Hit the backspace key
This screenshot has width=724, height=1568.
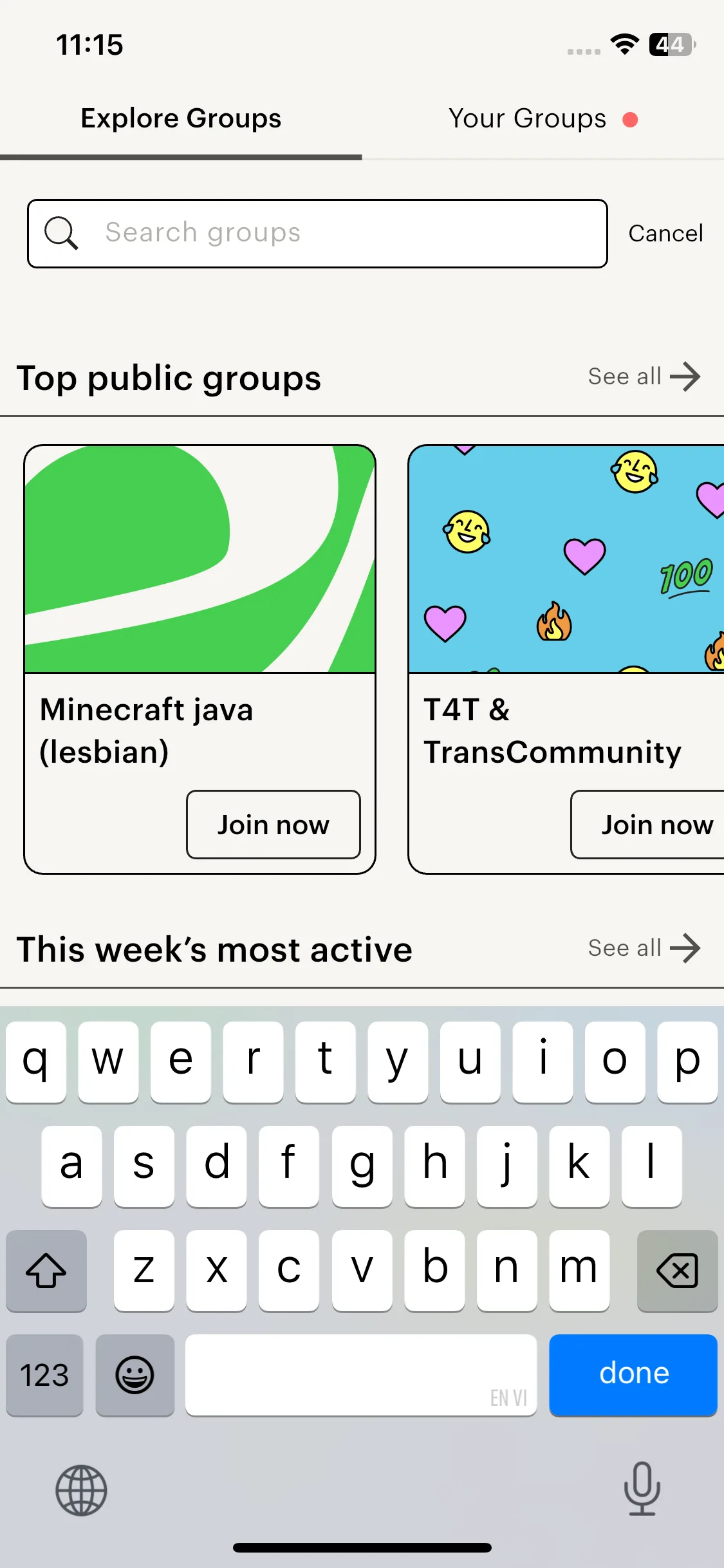(677, 1271)
